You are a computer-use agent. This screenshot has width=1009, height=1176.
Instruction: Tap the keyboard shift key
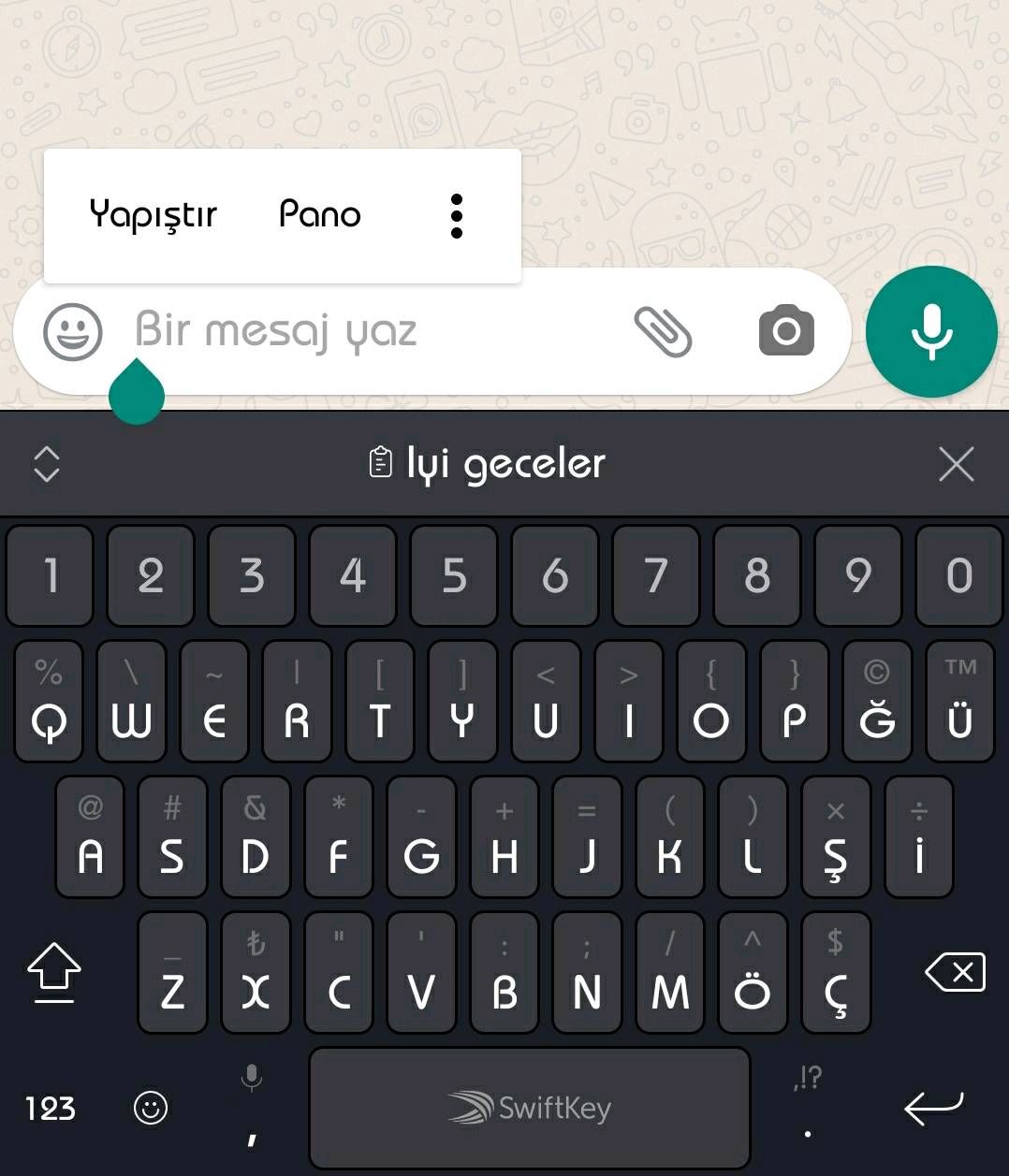click(54, 973)
